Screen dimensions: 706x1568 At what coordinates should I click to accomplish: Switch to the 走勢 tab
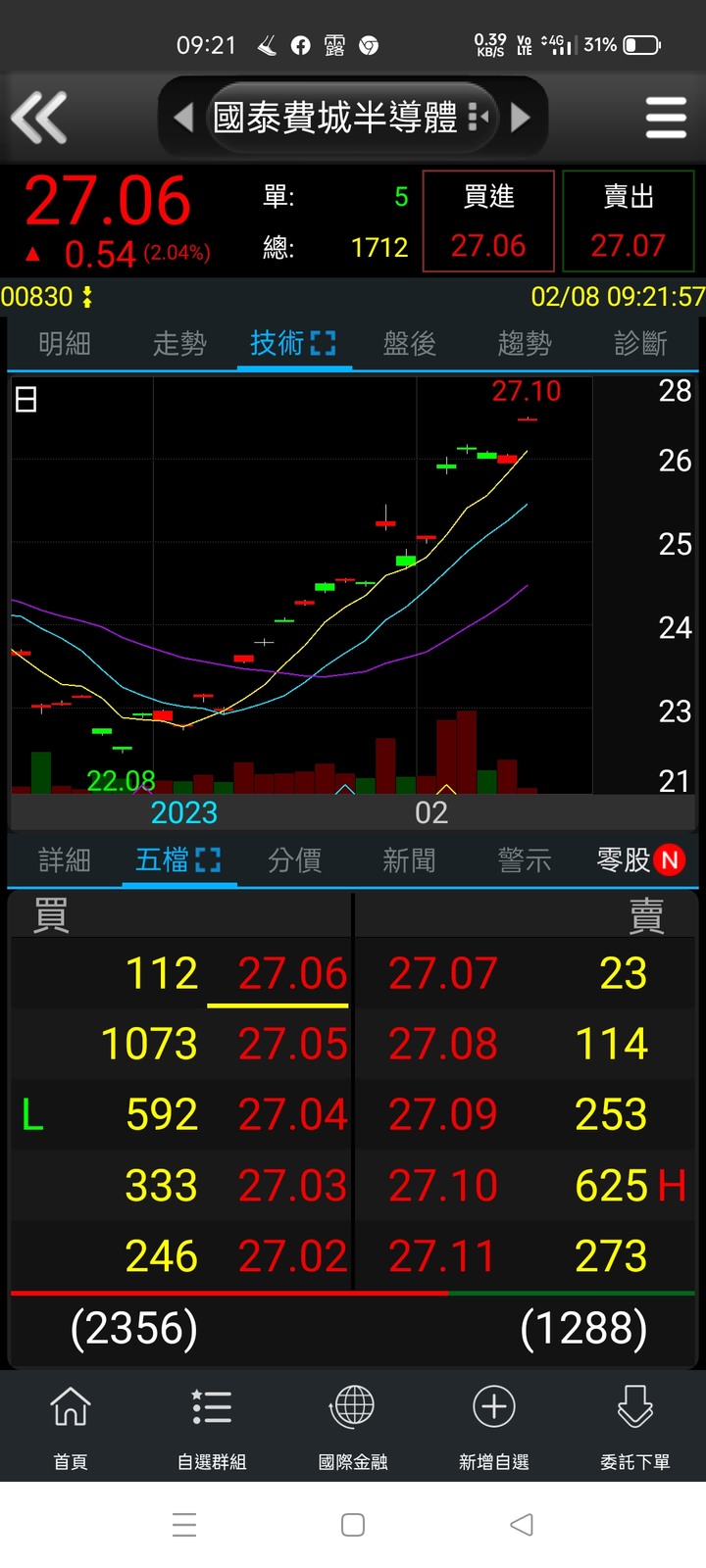pyautogui.click(x=179, y=344)
